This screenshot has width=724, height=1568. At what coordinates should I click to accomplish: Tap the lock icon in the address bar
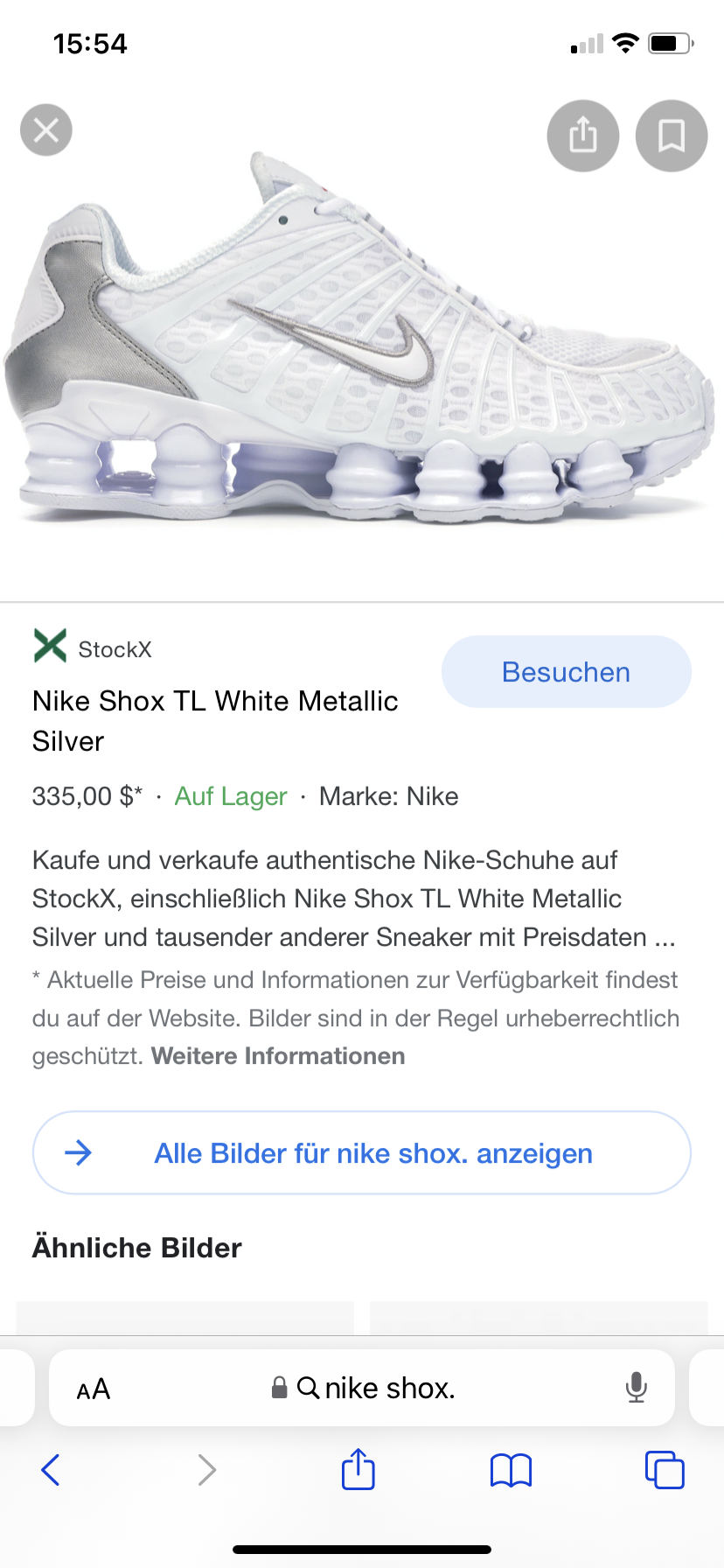tap(279, 1388)
